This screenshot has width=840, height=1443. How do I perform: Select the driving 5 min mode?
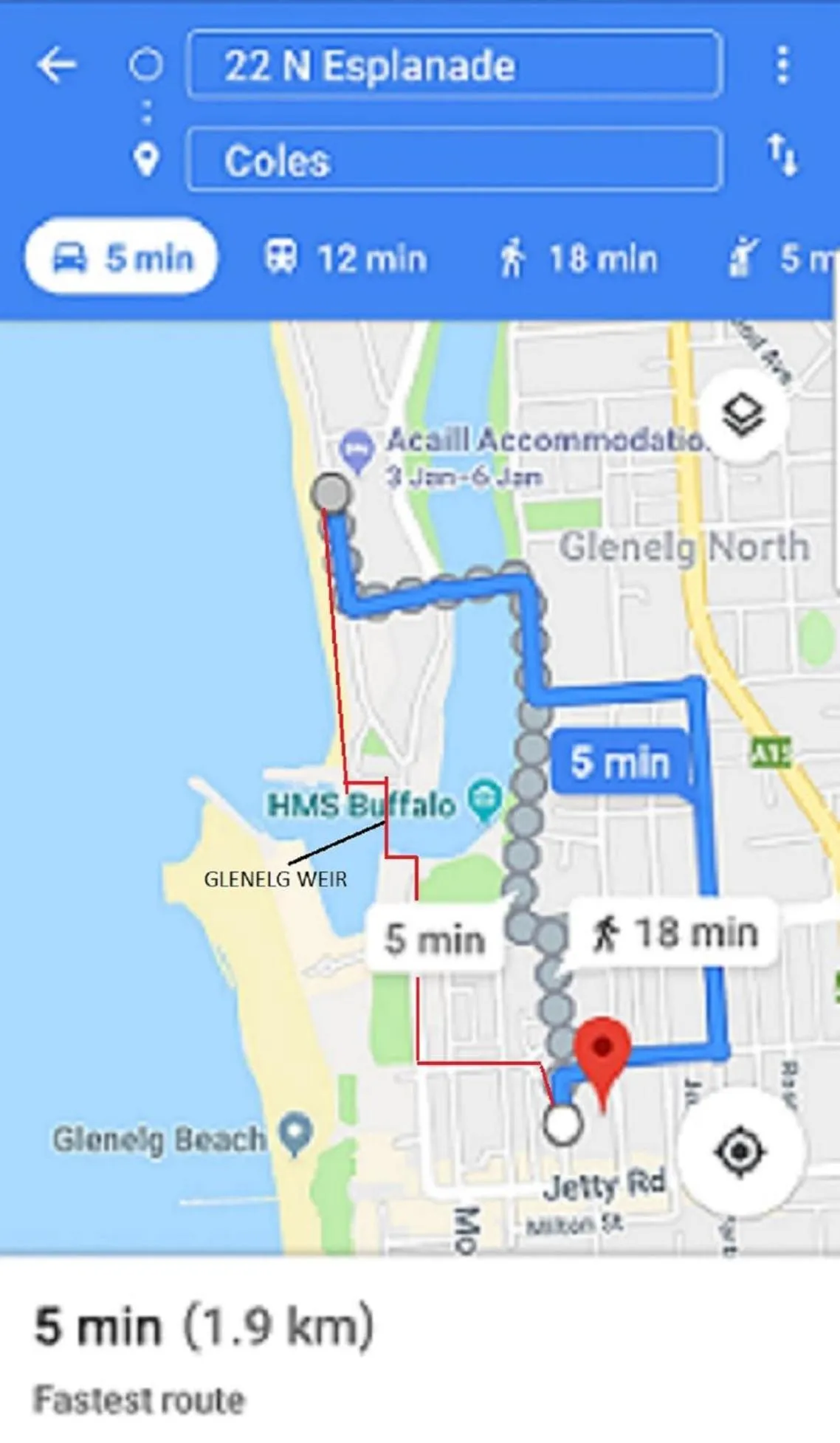(x=122, y=258)
